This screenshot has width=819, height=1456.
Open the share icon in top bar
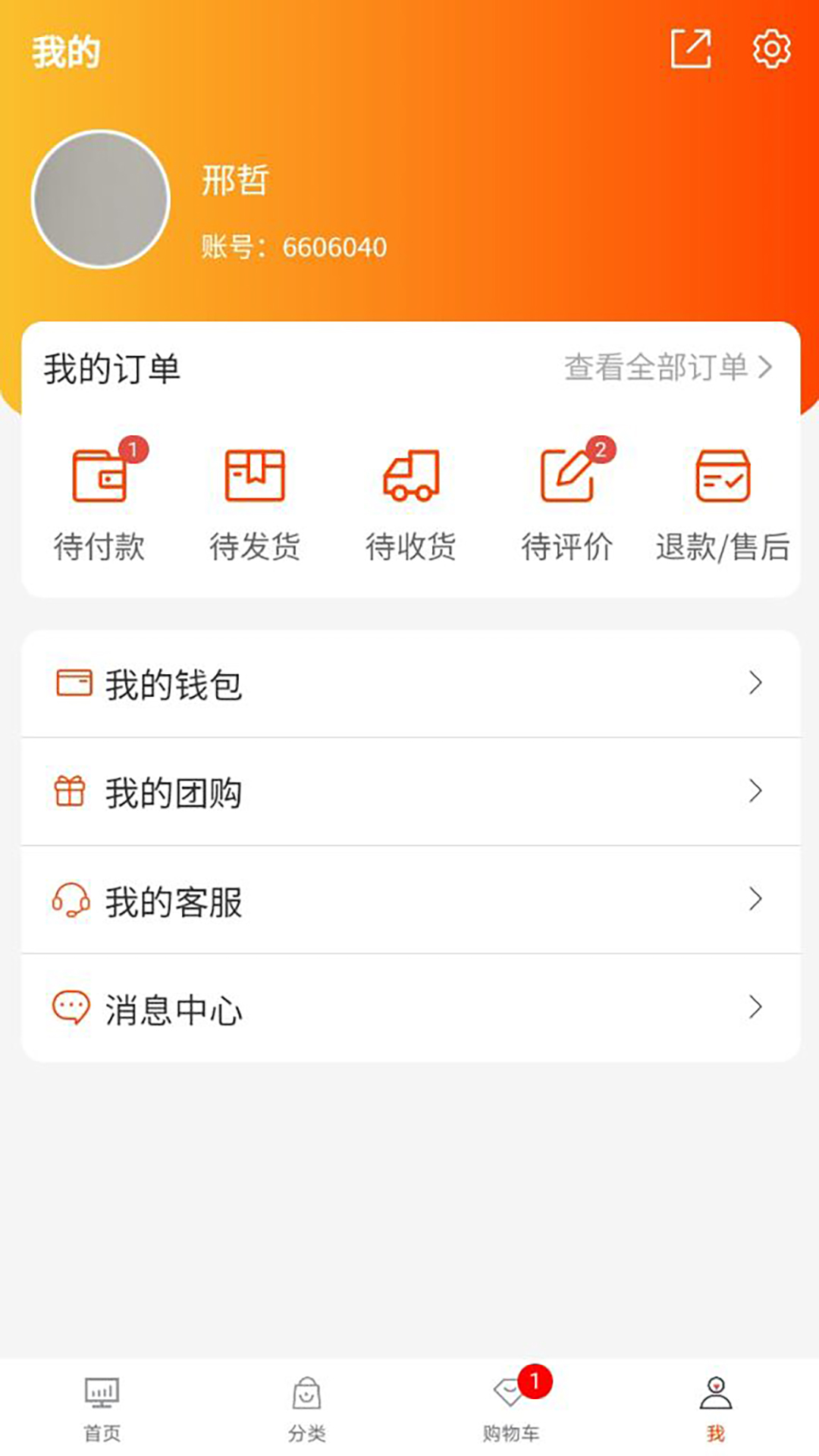pyautogui.click(x=692, y=49)
